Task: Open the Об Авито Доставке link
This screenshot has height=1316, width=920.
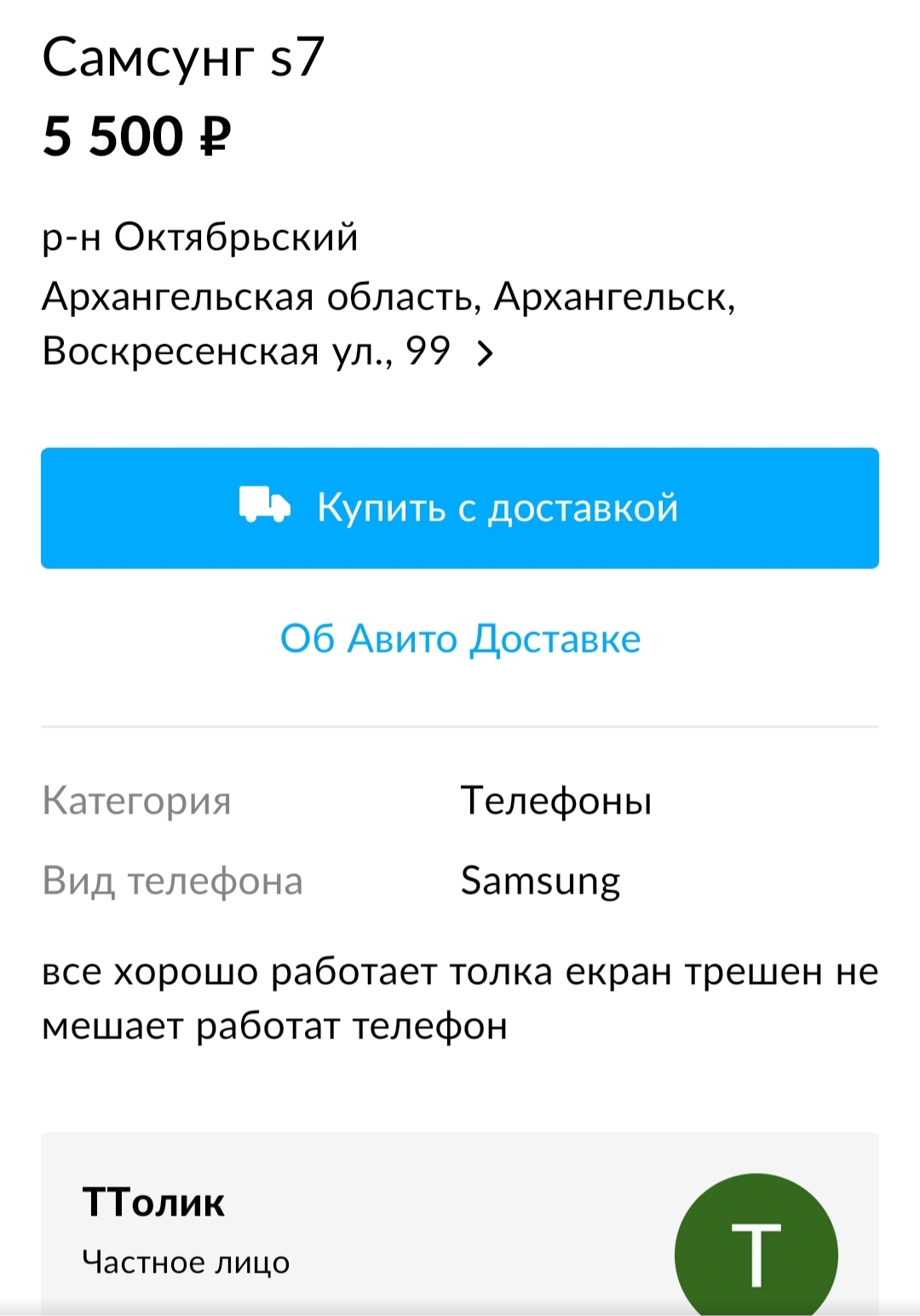Action: point(460,639)
